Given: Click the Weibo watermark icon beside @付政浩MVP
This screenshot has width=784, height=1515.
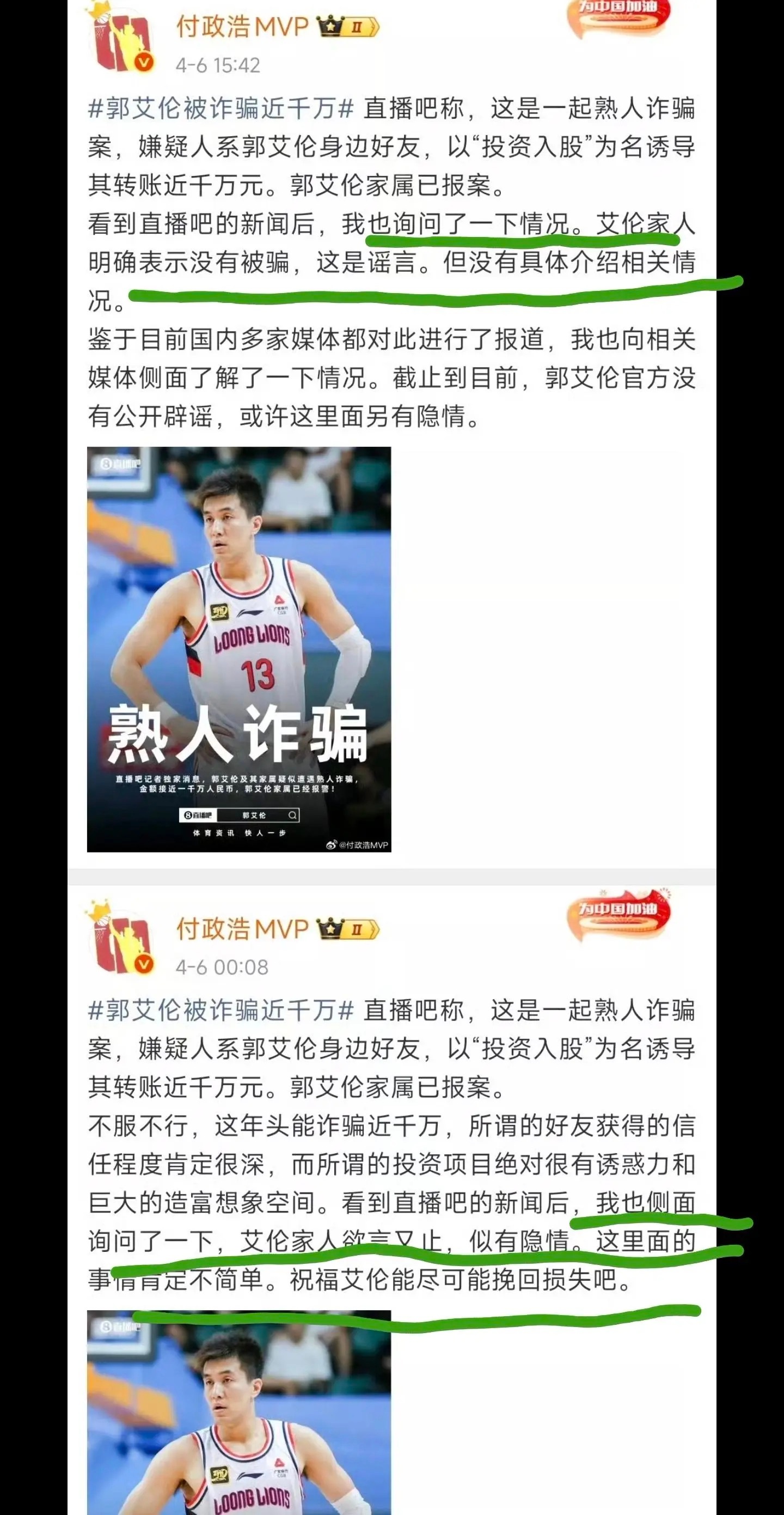Looking at the screenshot, I should 331,845.
